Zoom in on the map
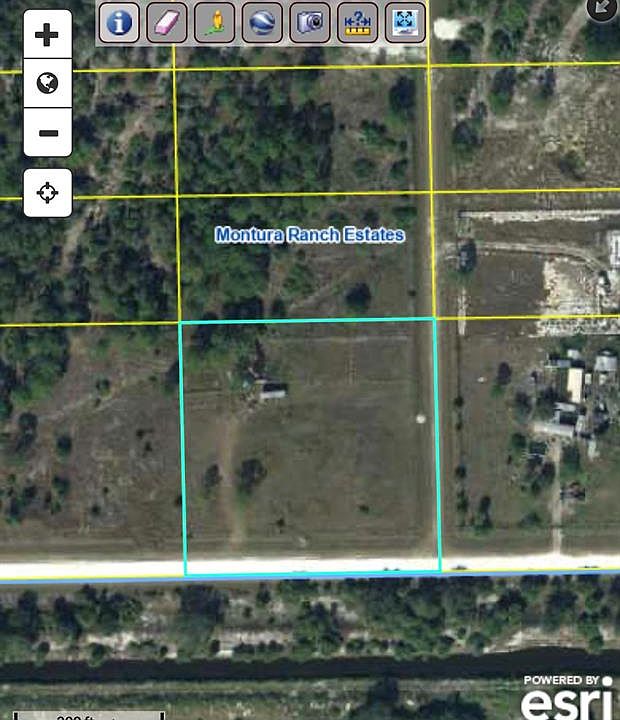Screen dimensions: 620x720 coord(47,36)
